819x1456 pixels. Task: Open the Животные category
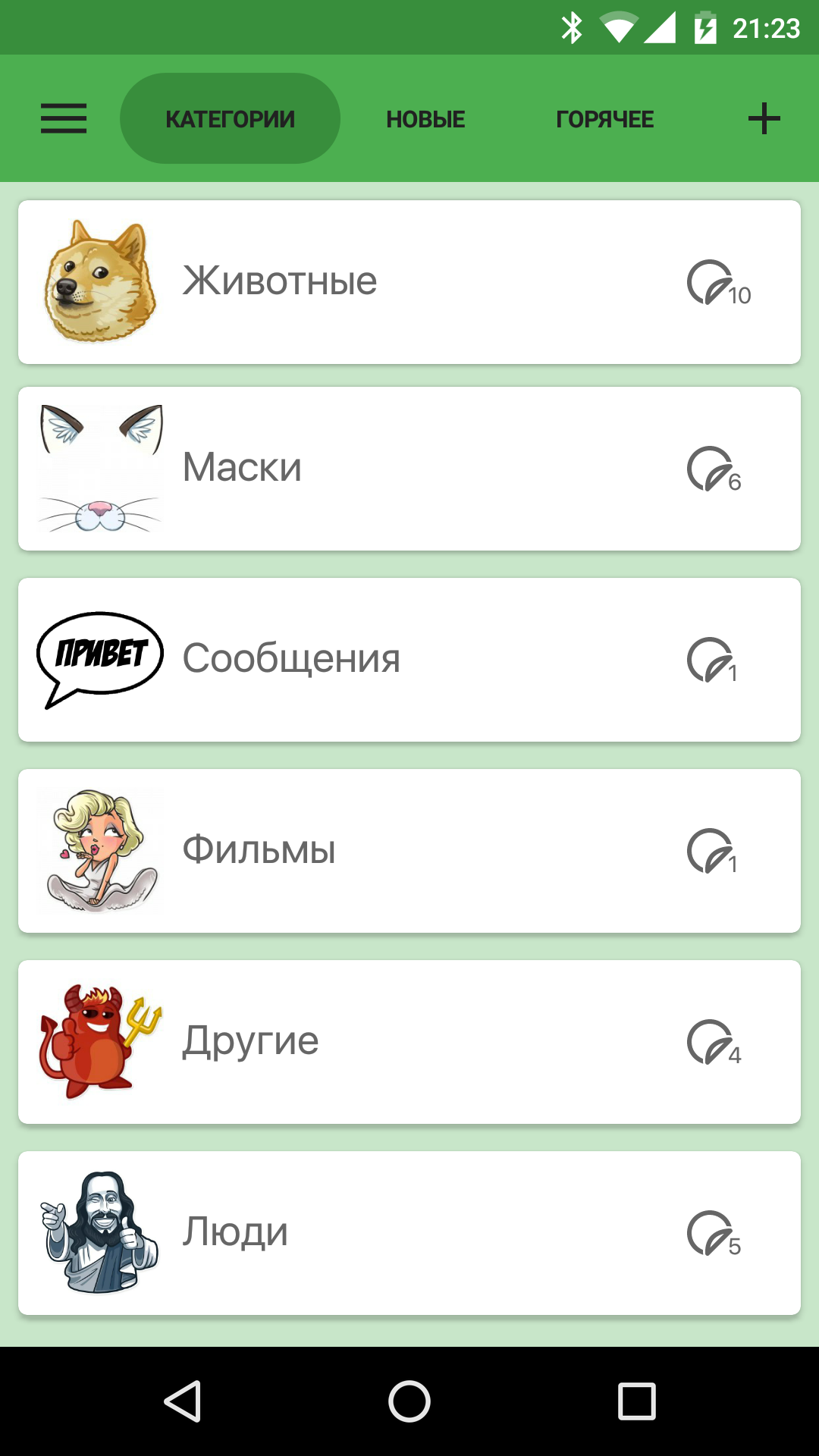coord(409,282)
